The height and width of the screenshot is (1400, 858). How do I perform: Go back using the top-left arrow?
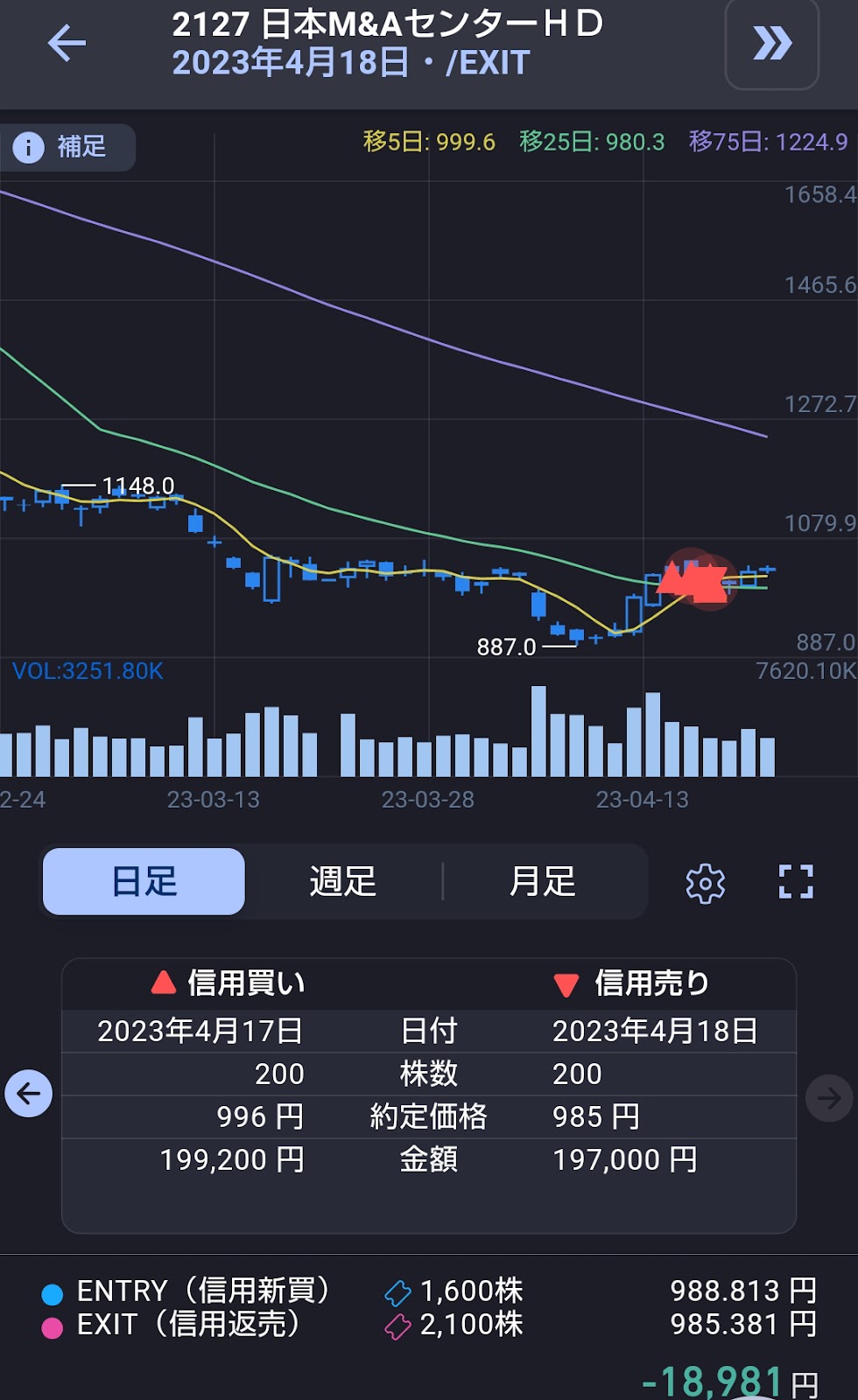(67, 43)
